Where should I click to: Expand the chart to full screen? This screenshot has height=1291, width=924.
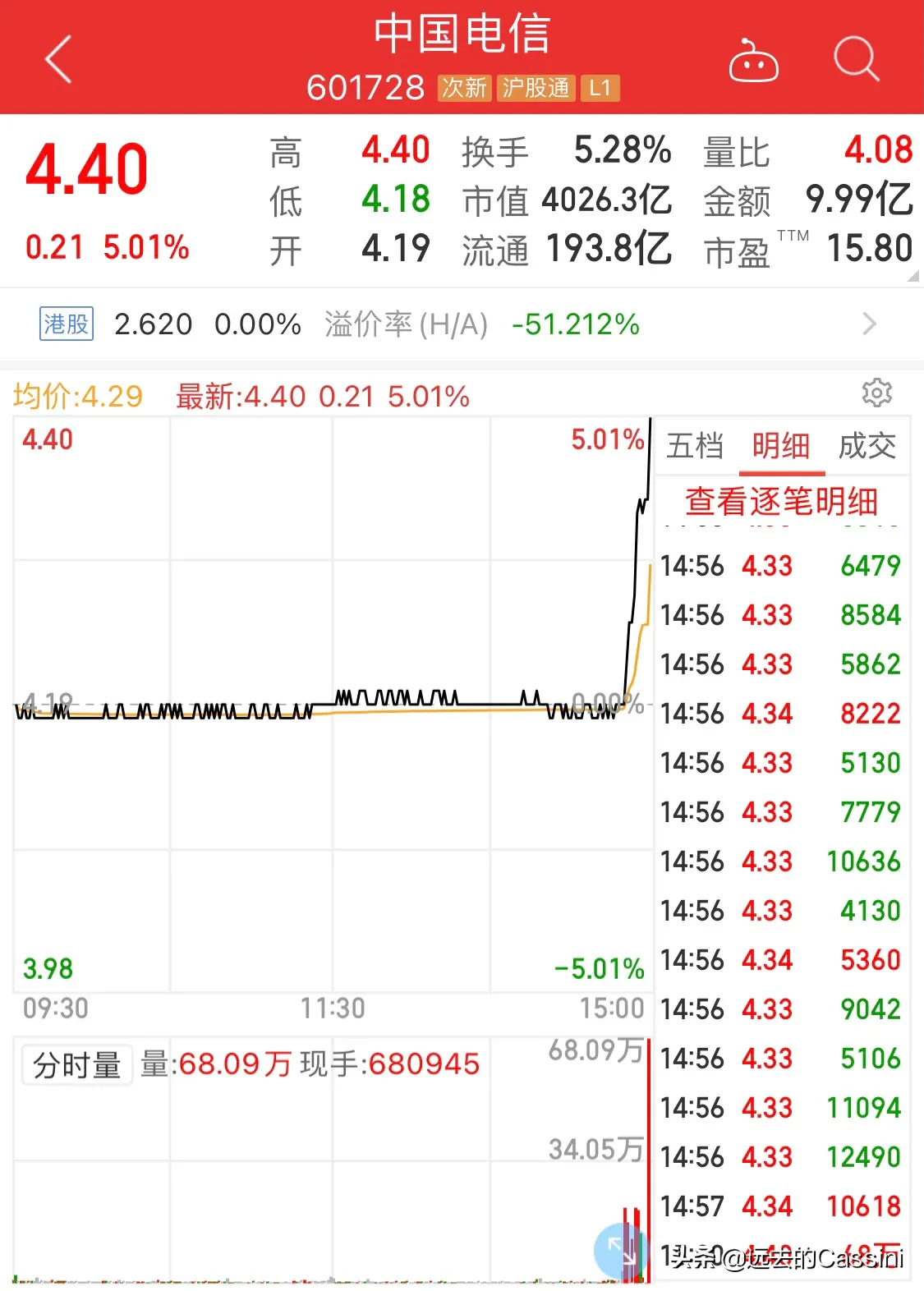click(x=618, y=1250)
